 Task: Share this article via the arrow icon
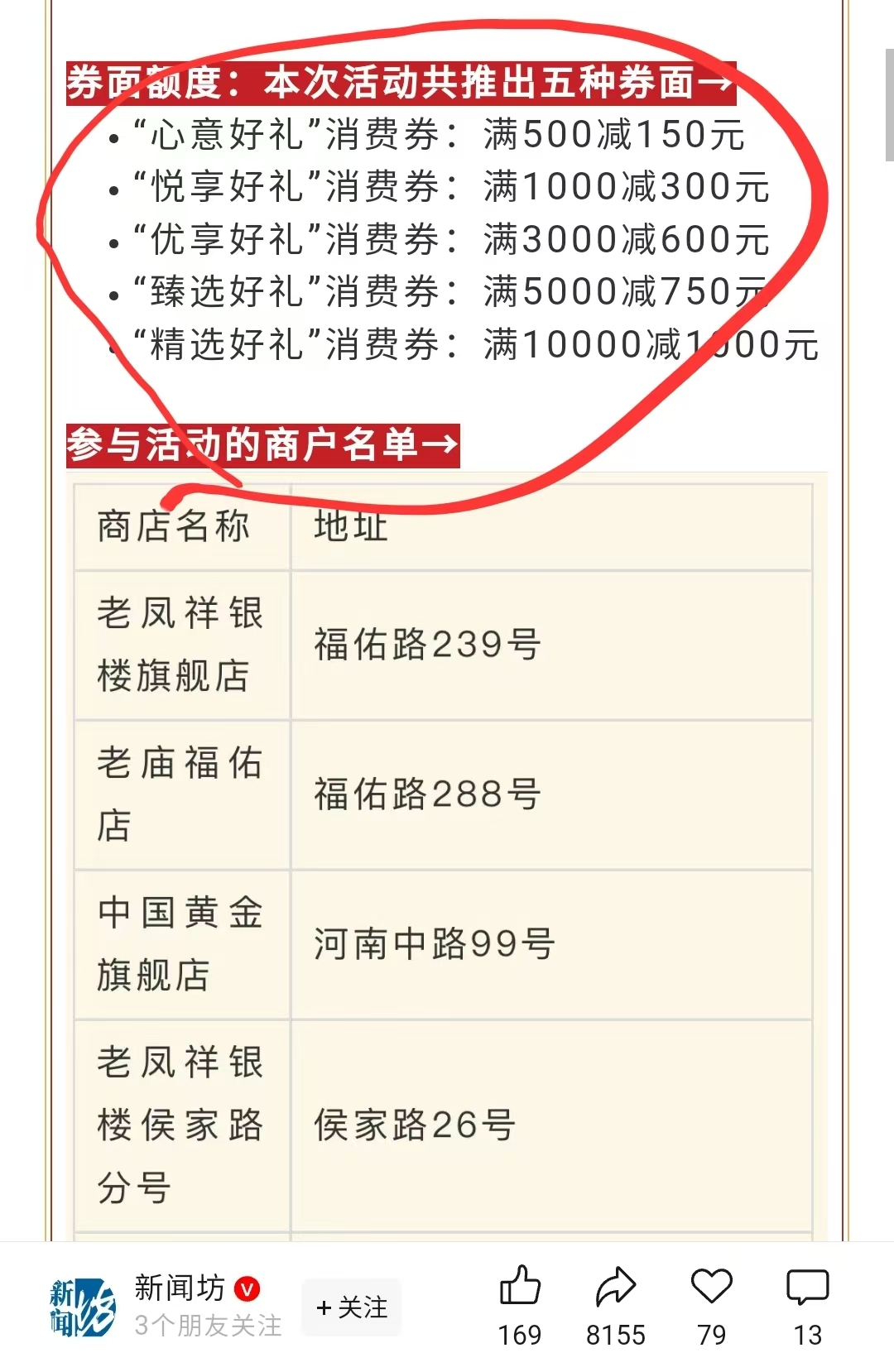point(615,1287)
